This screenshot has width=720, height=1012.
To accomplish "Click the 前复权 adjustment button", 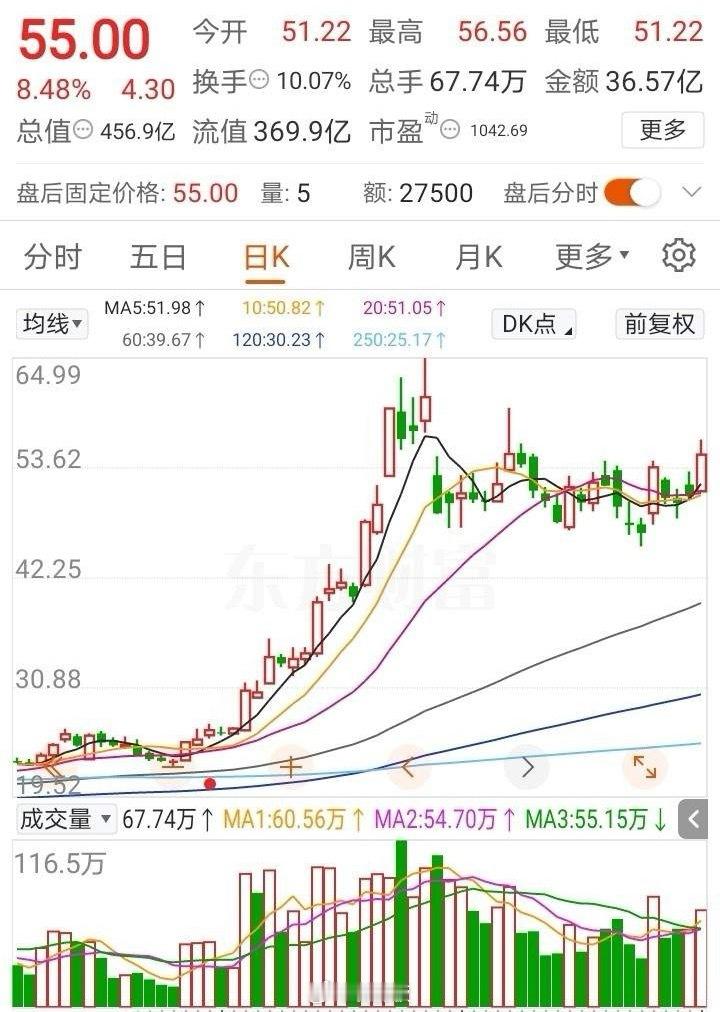I will (659, 323).
